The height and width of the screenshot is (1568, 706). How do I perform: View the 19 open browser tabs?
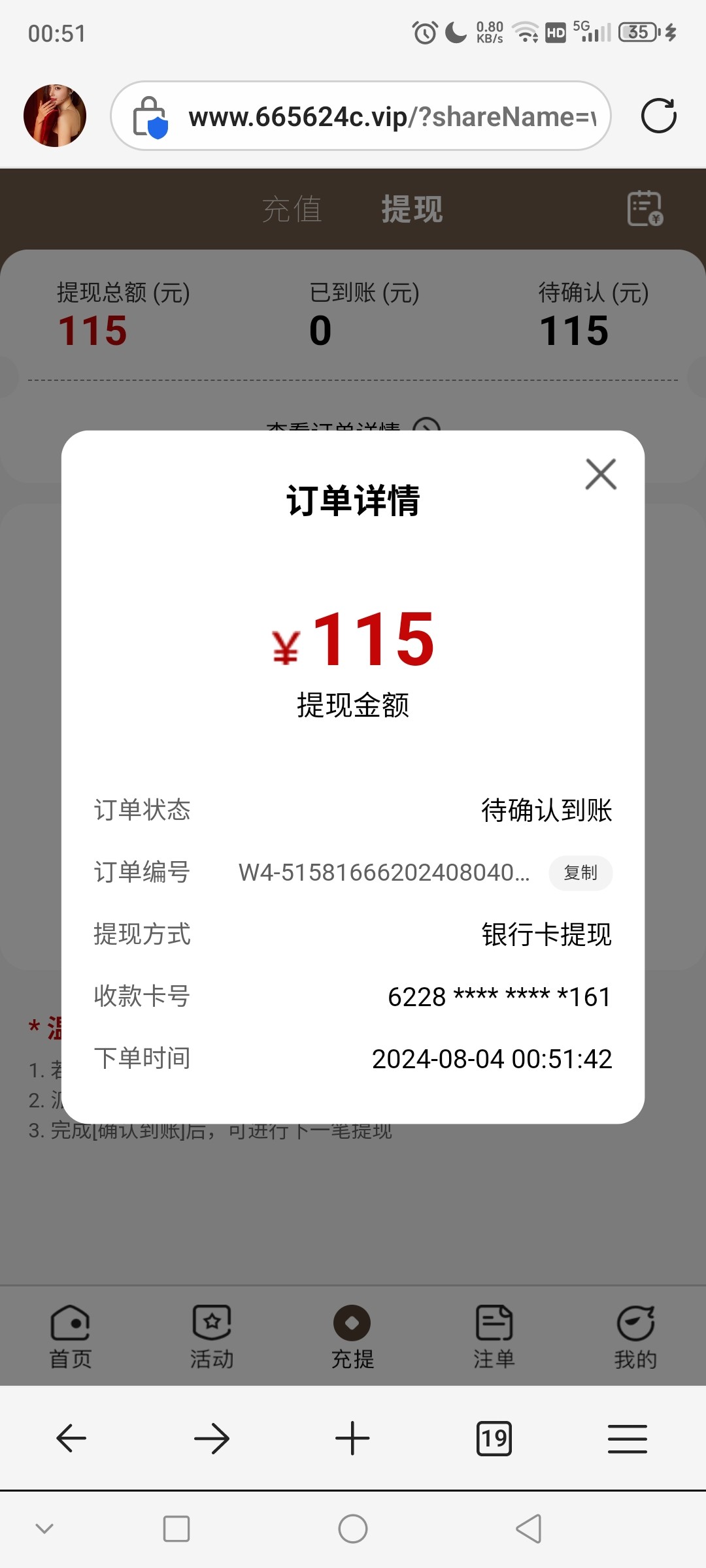(494, 1439)
